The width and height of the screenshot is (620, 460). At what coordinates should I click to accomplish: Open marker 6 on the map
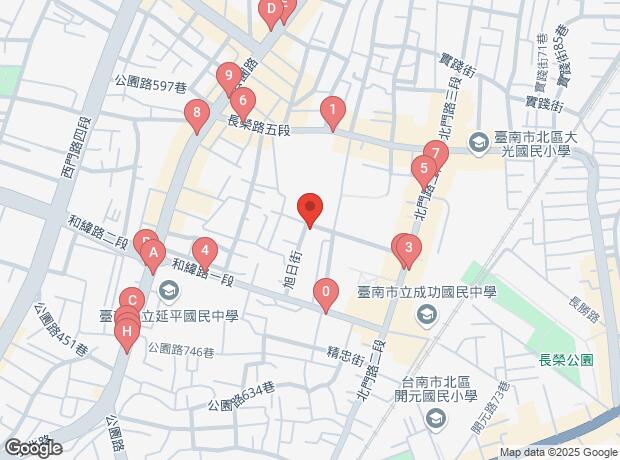242,101
